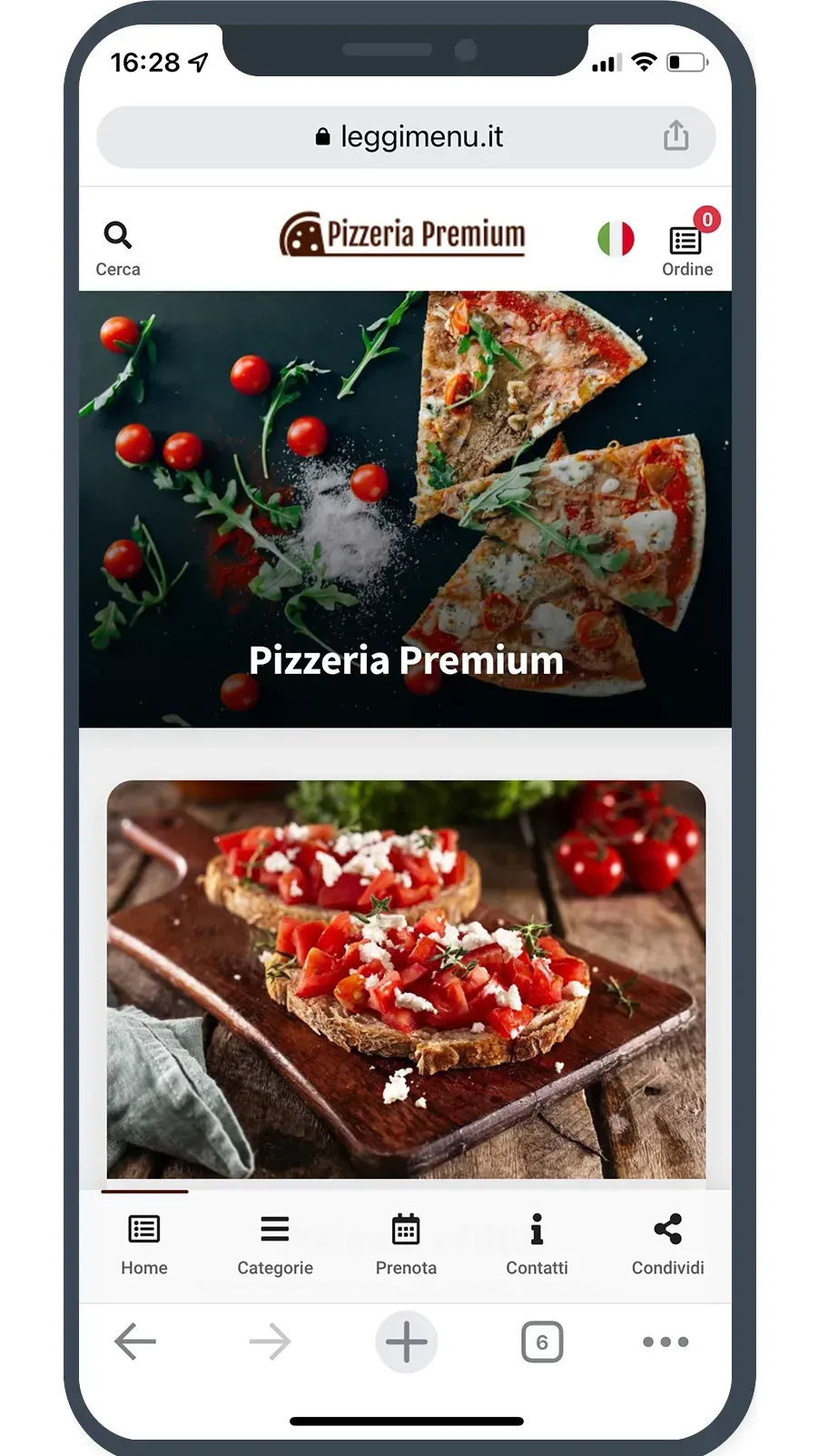Tap the leggimenu.it address bar

tap(407, 137)
